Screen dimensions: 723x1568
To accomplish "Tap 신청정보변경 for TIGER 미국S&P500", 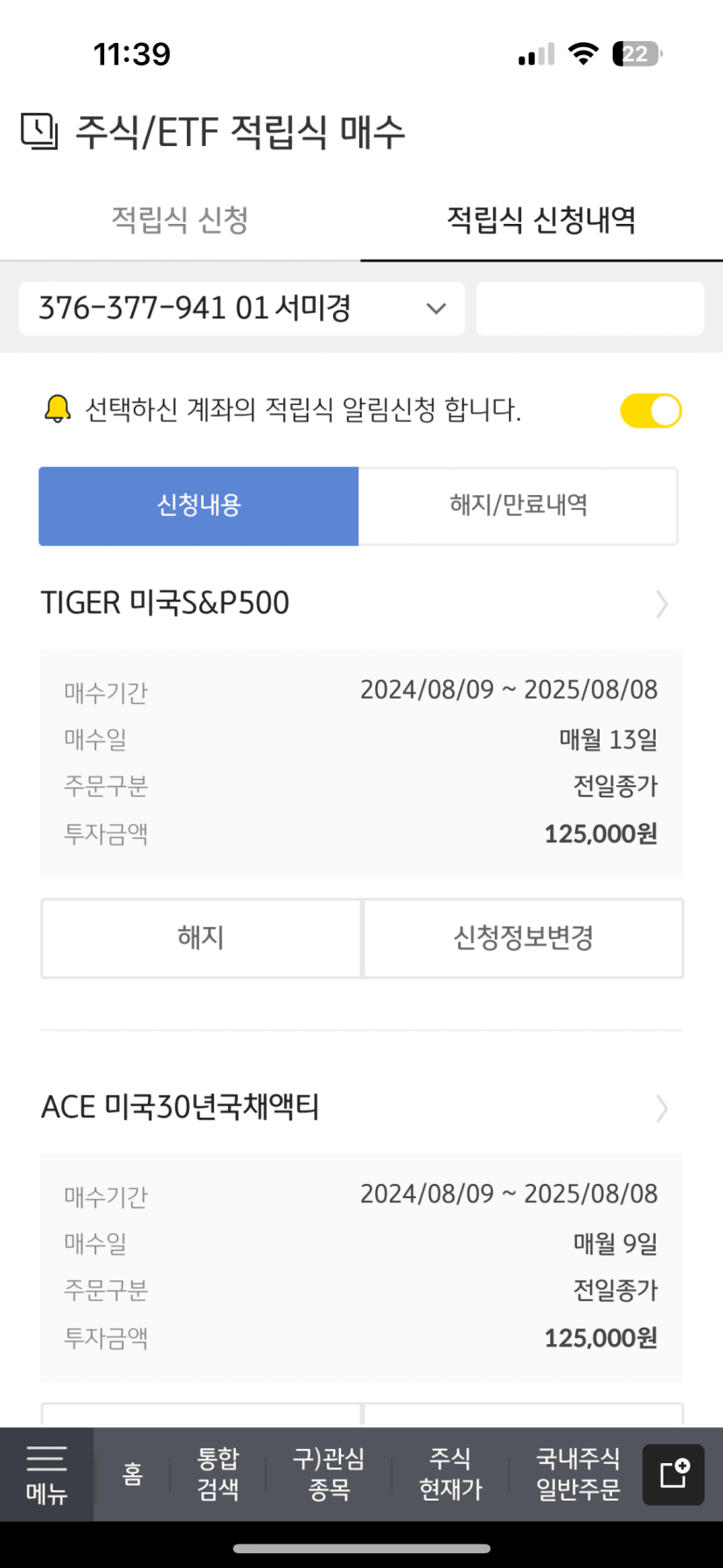I will pyautogui.click(x=524, y=937).
